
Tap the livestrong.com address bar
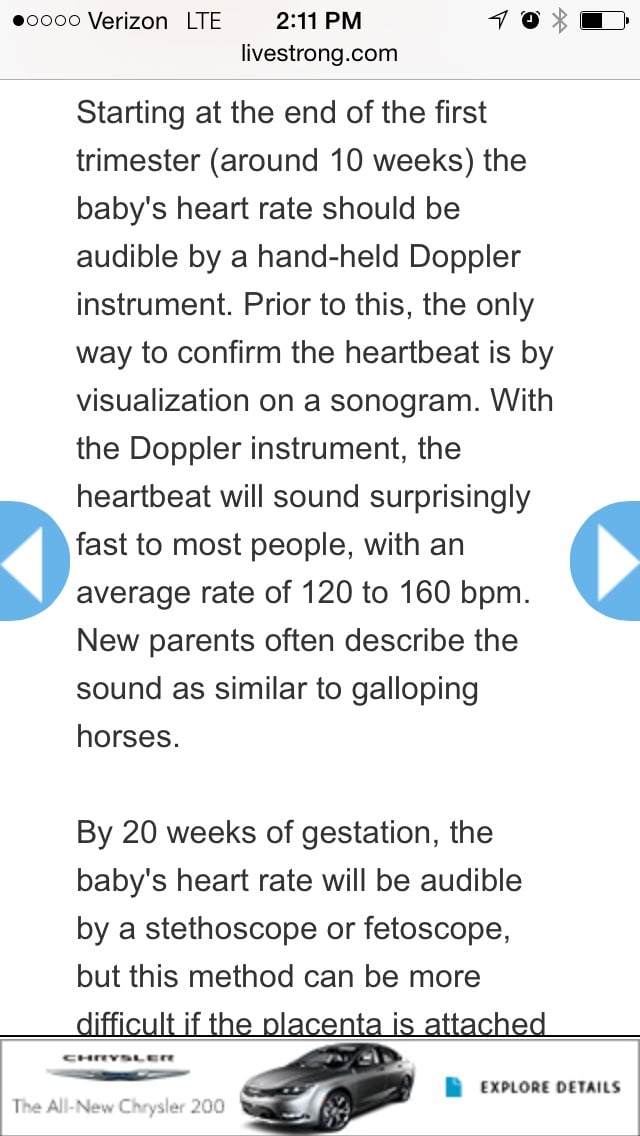coord(320,54)
